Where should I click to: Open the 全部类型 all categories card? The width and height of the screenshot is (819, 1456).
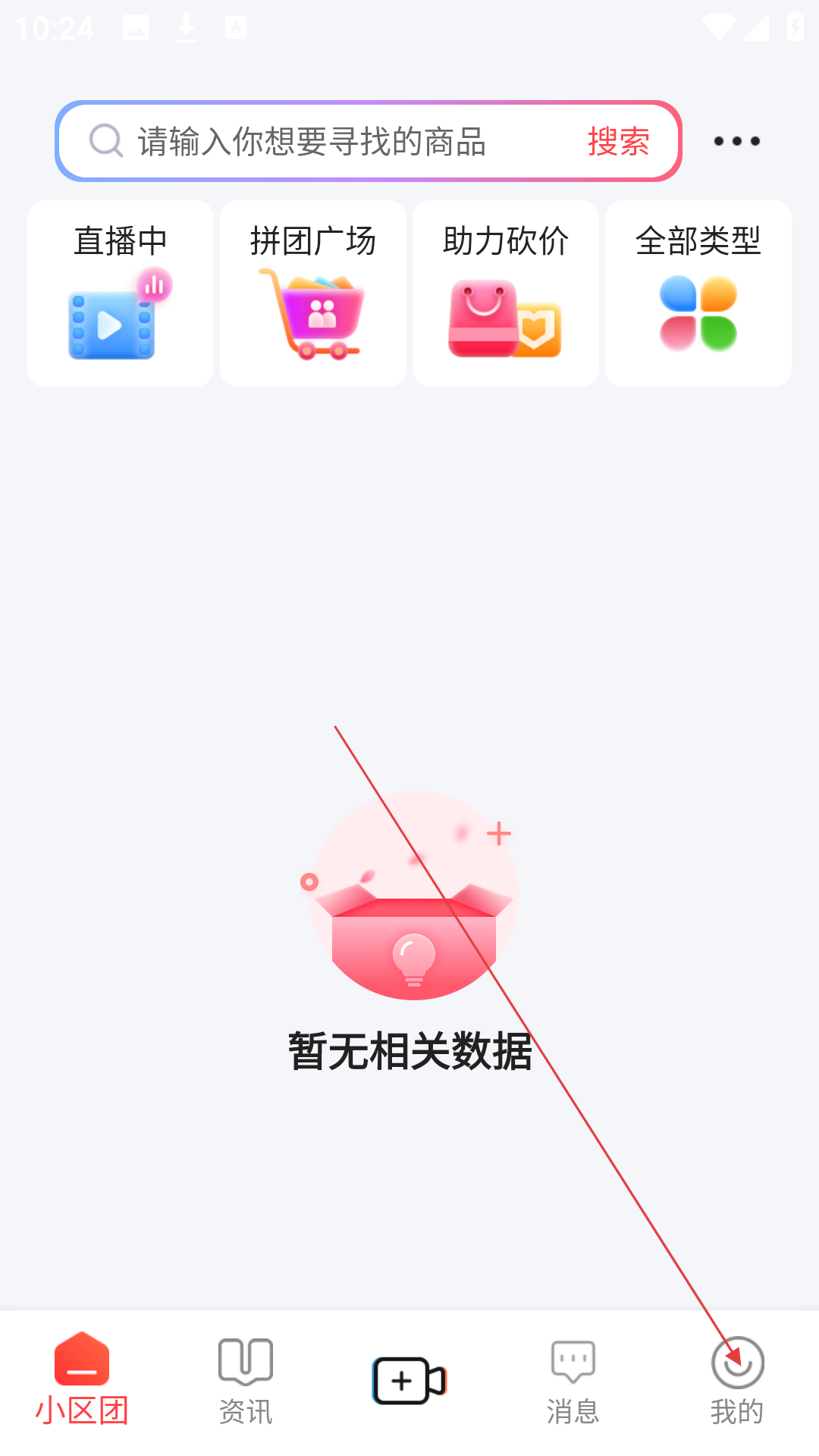coord(698,294)
